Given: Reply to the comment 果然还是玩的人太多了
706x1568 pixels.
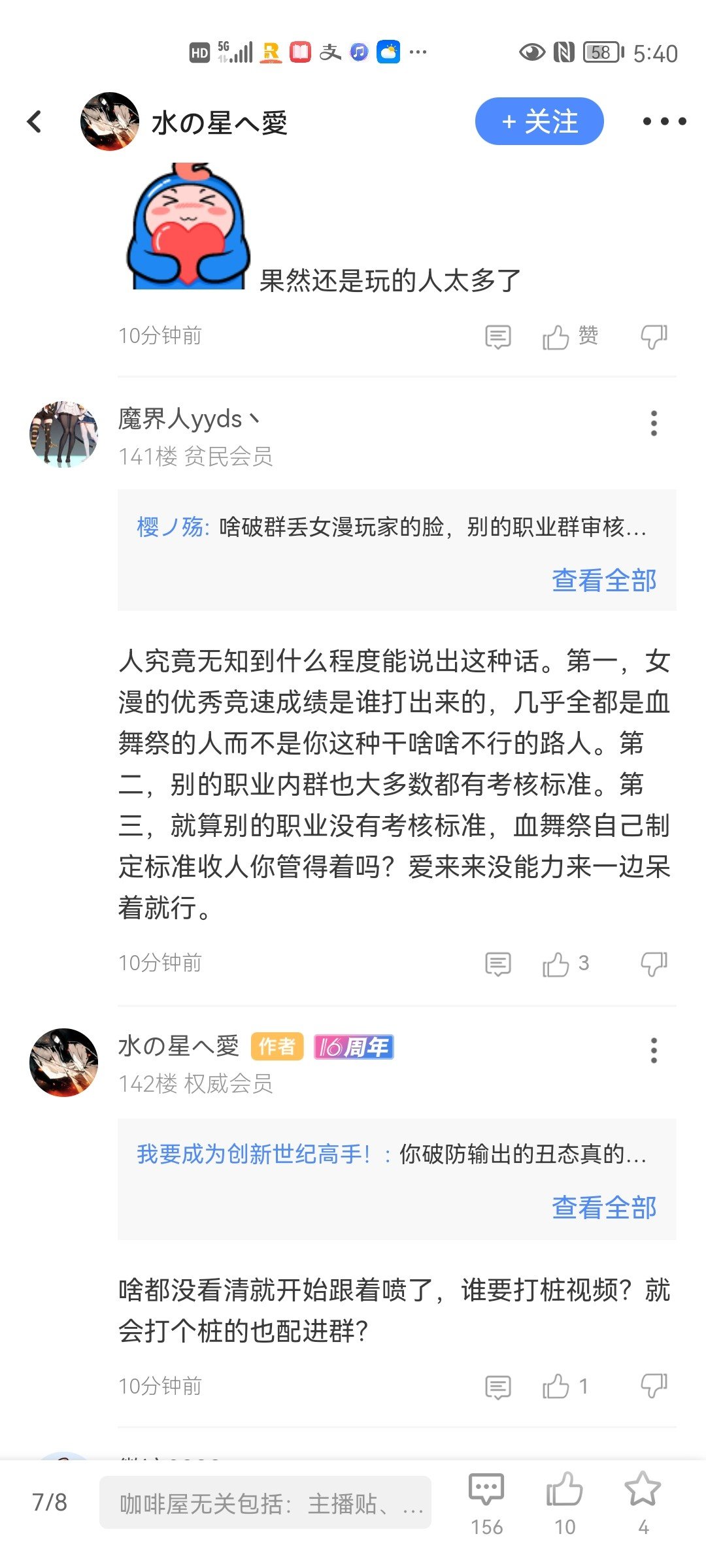Looking at the screenshot, I should click(498, 336).
